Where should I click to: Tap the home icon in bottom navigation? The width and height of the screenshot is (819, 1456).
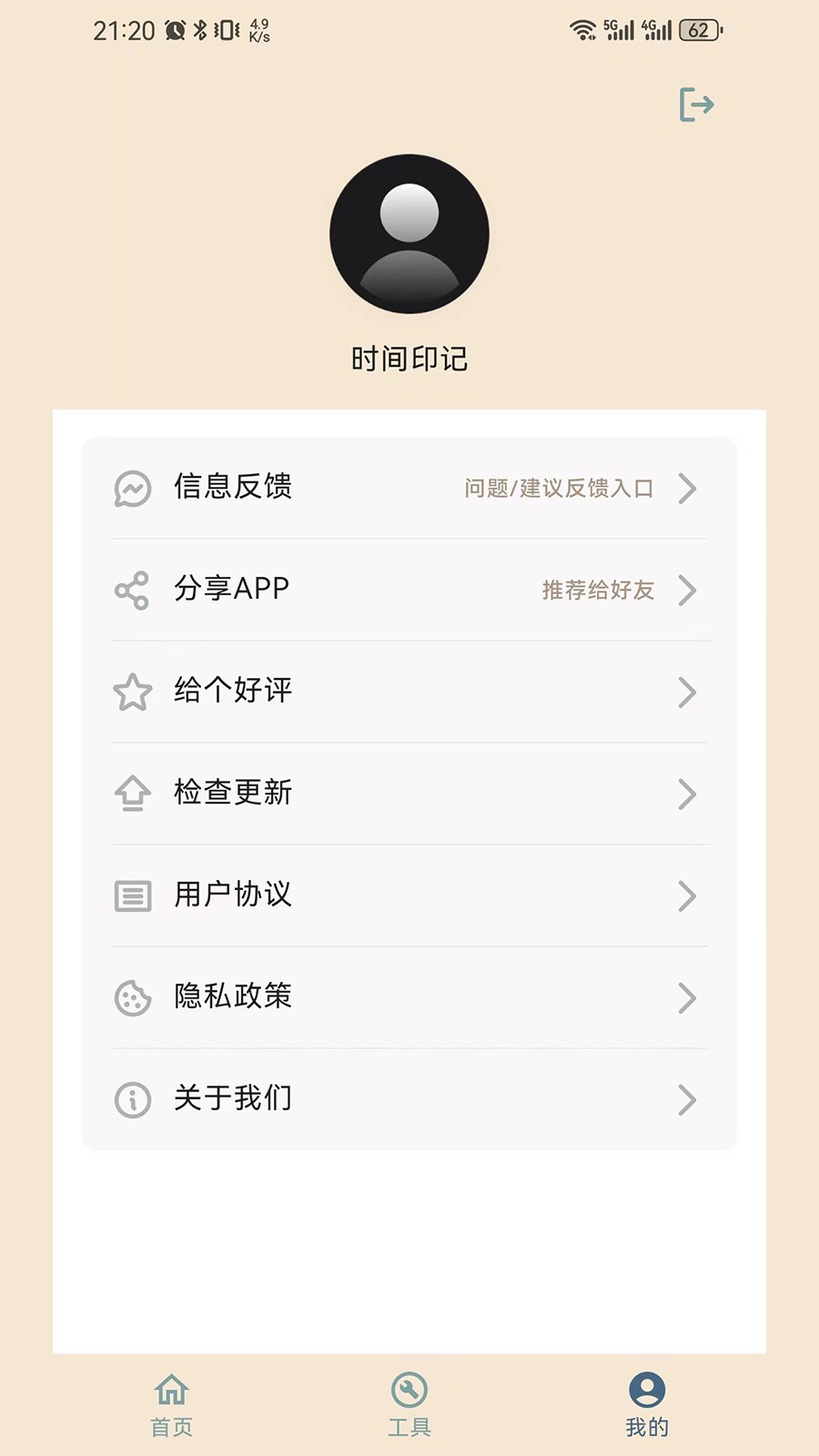(x=169, y=1391)
